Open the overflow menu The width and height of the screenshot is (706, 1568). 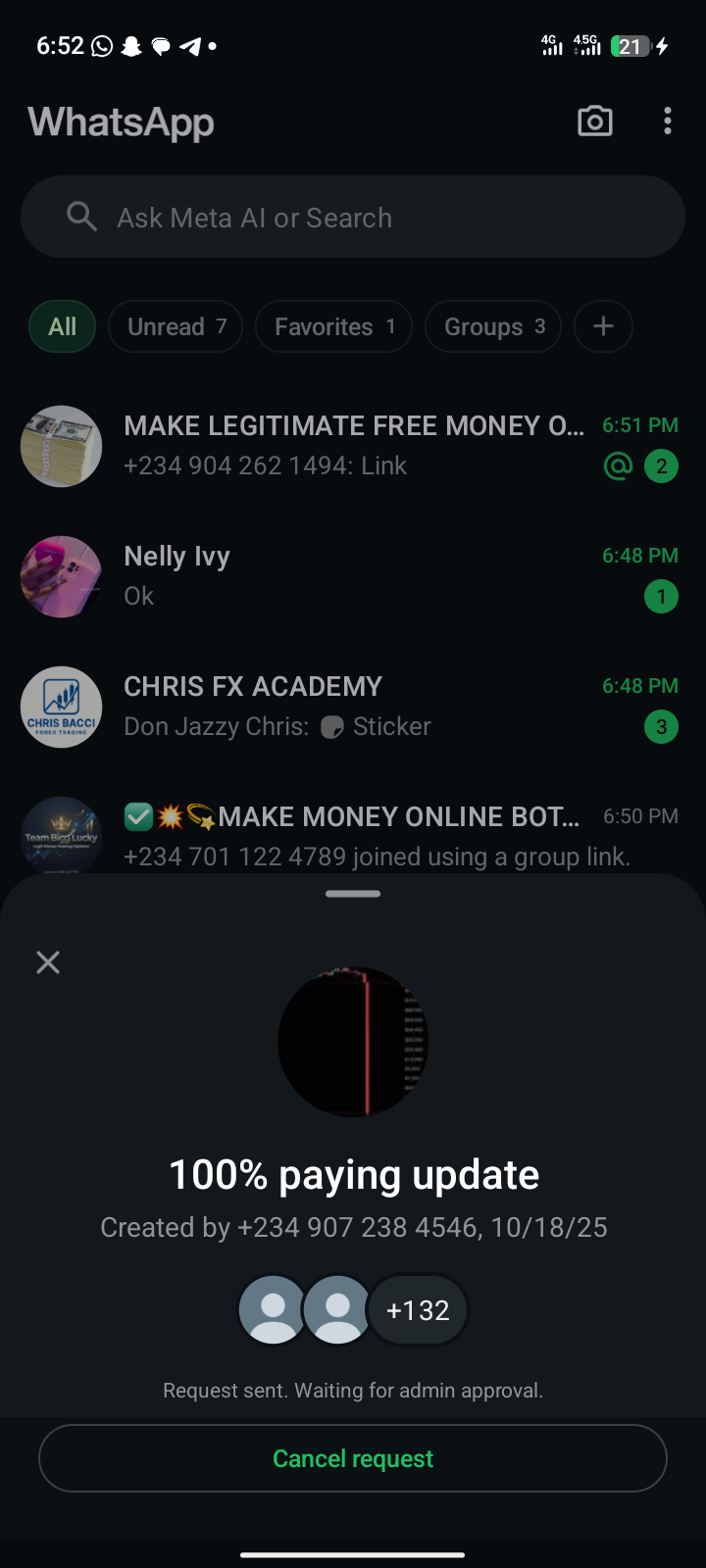point(668,122)
